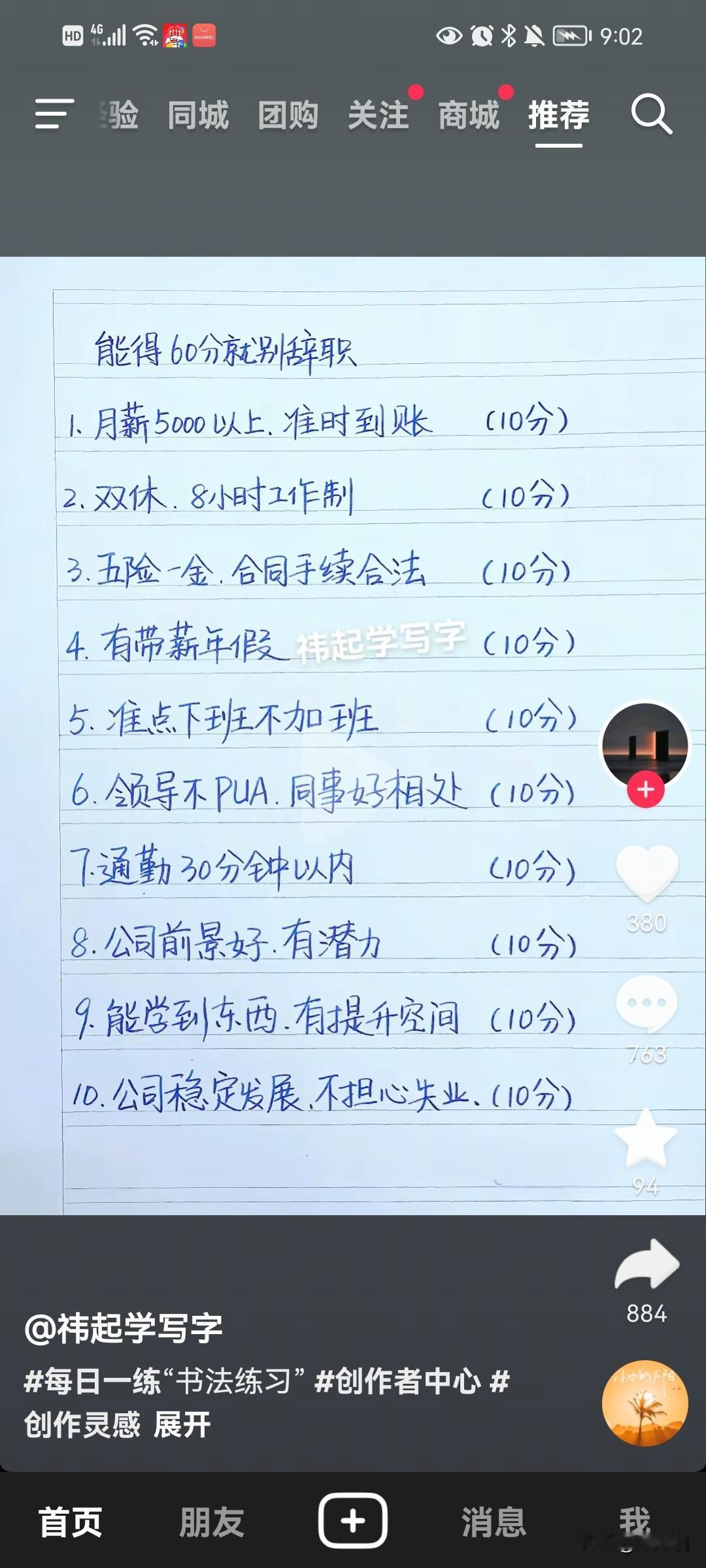The height and width of the screenshot is (1568, 706).
Task: Select the 推荐 tab
Action: point(559,116)
